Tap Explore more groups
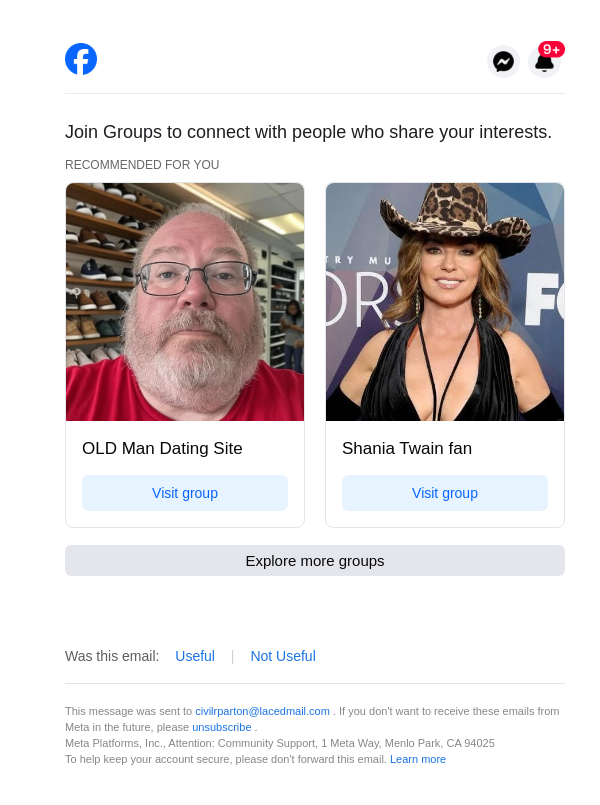This screenshot has height=805, width=600. [x=315, y=561]
